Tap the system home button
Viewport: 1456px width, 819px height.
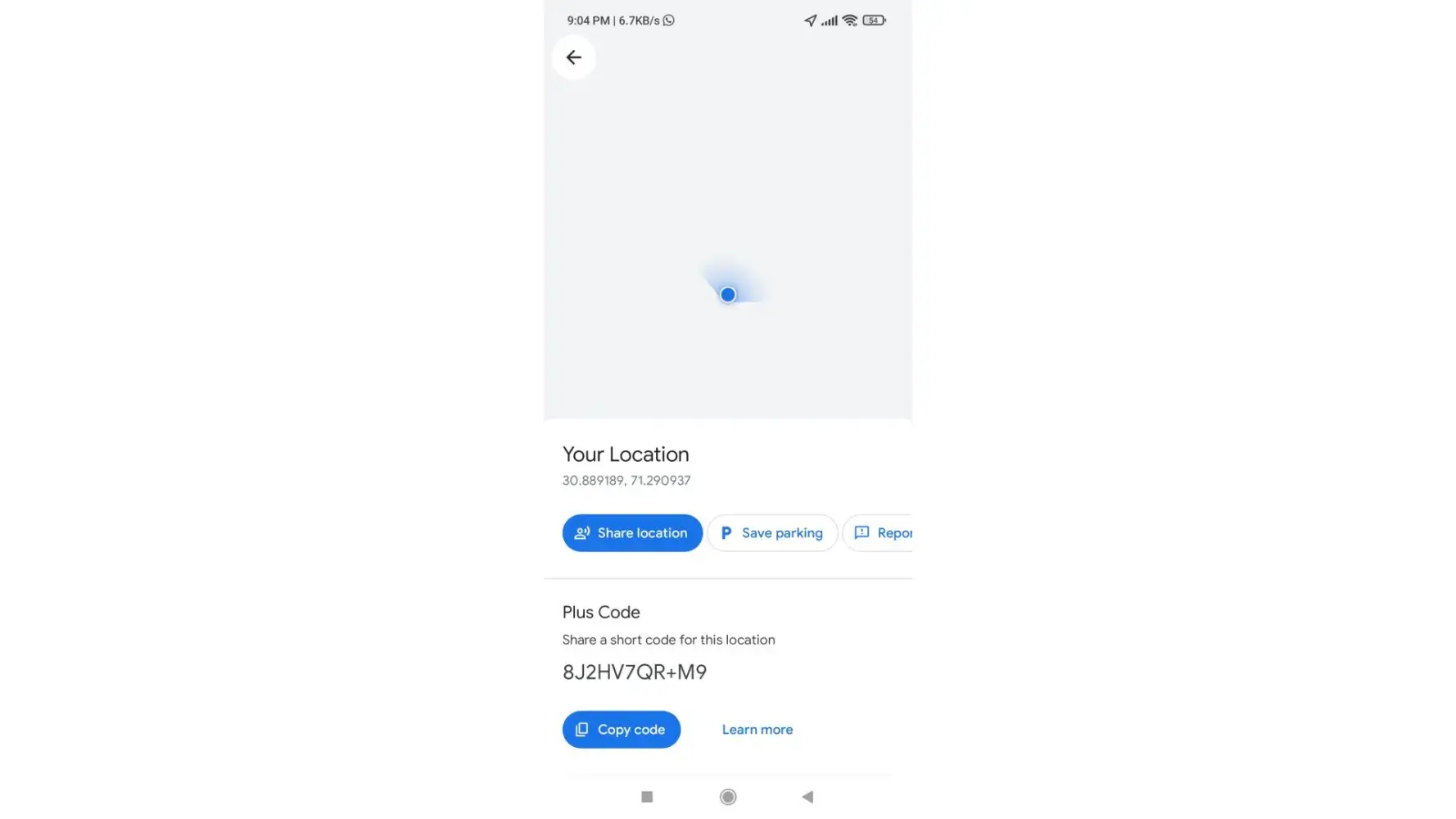point(727,797)
